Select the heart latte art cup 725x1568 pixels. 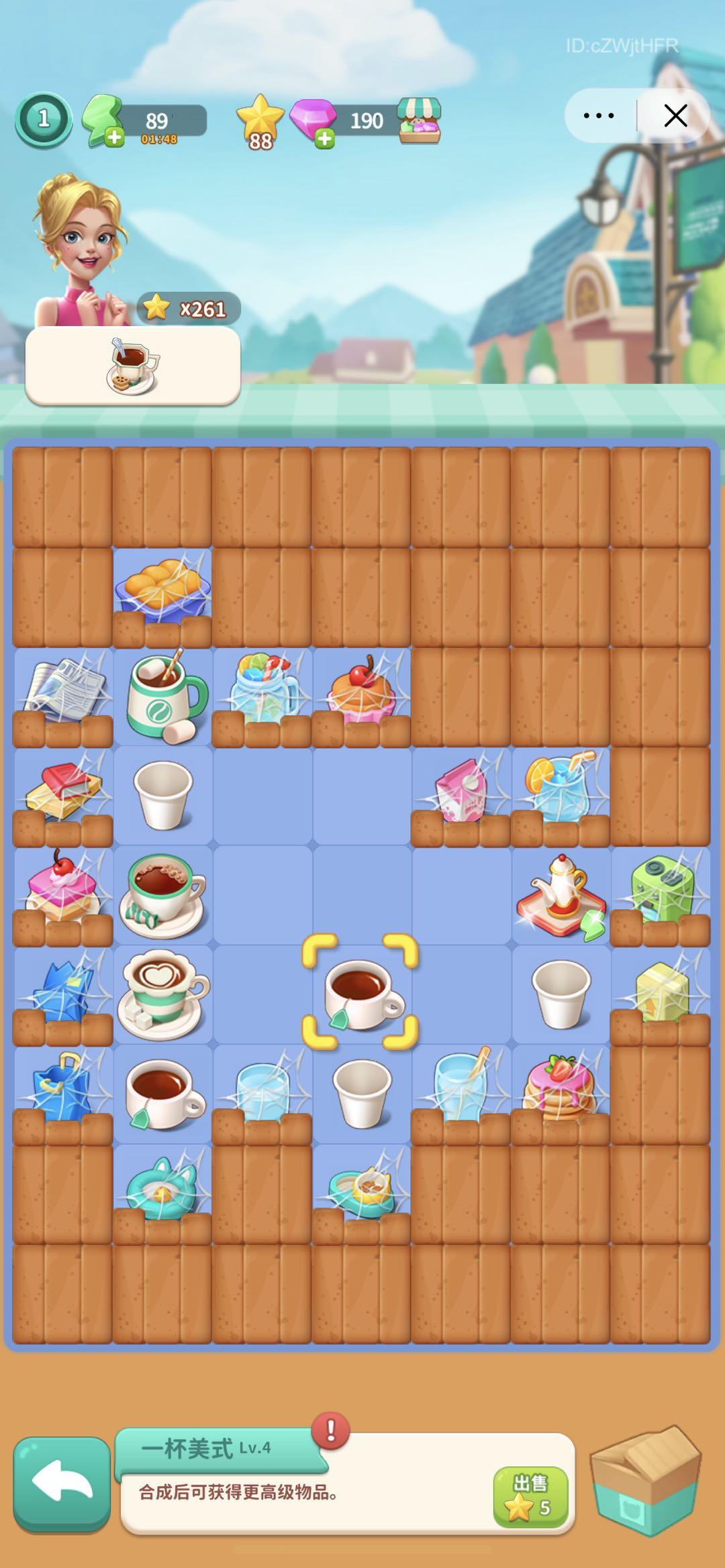pos(162,995)
